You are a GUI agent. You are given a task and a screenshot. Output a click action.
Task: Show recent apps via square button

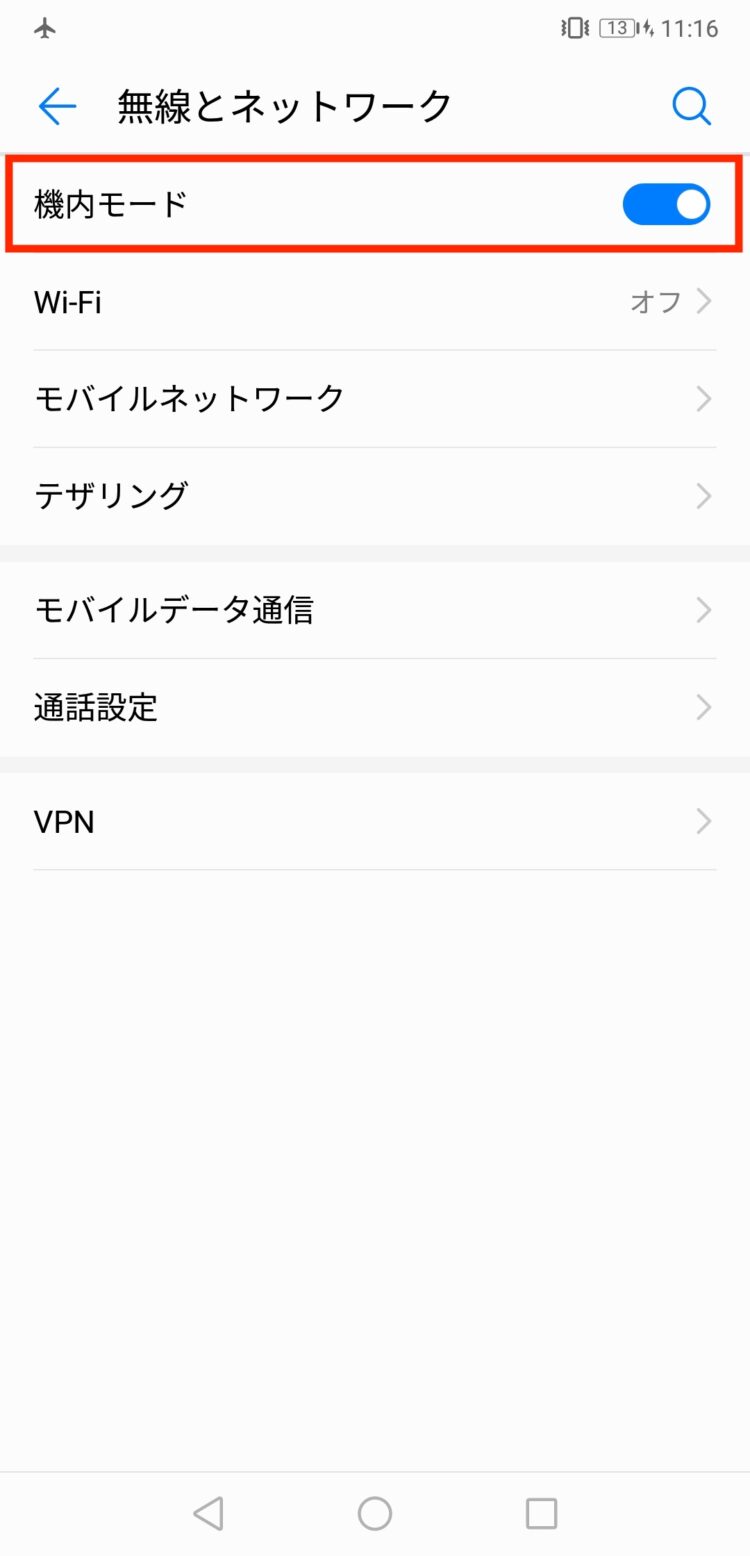point(541,1513)
